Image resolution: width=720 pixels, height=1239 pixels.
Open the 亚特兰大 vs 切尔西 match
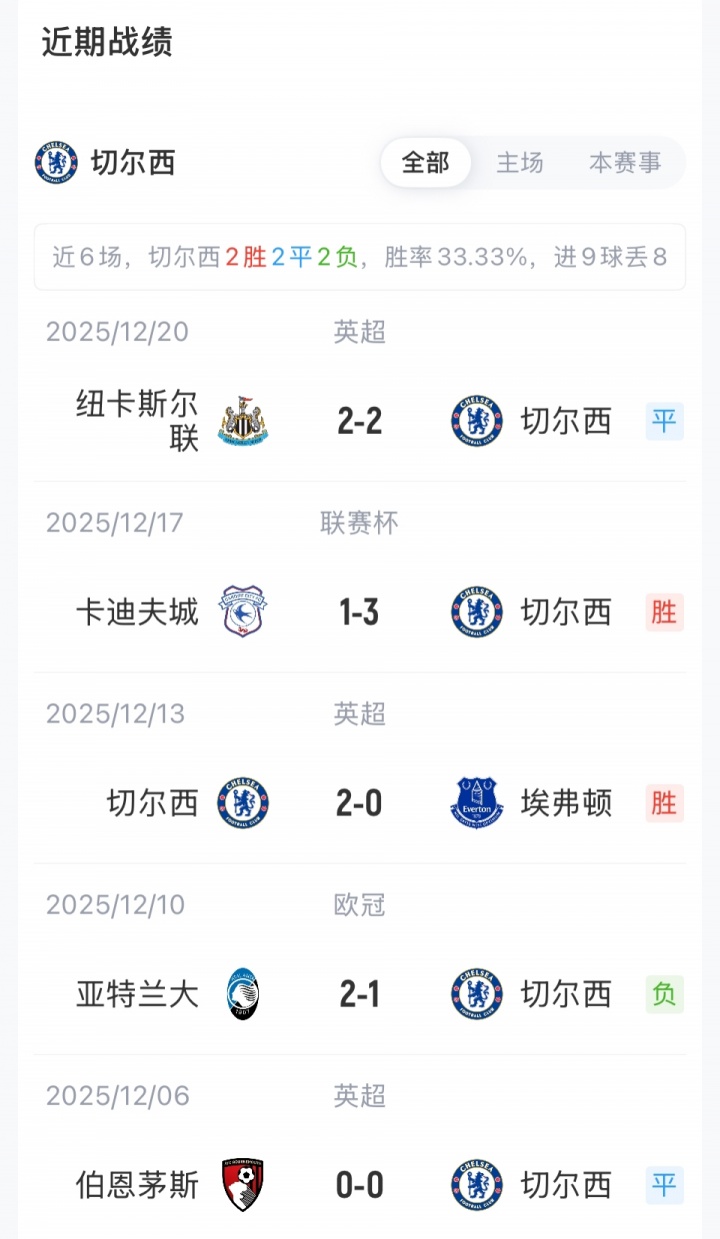360,994
